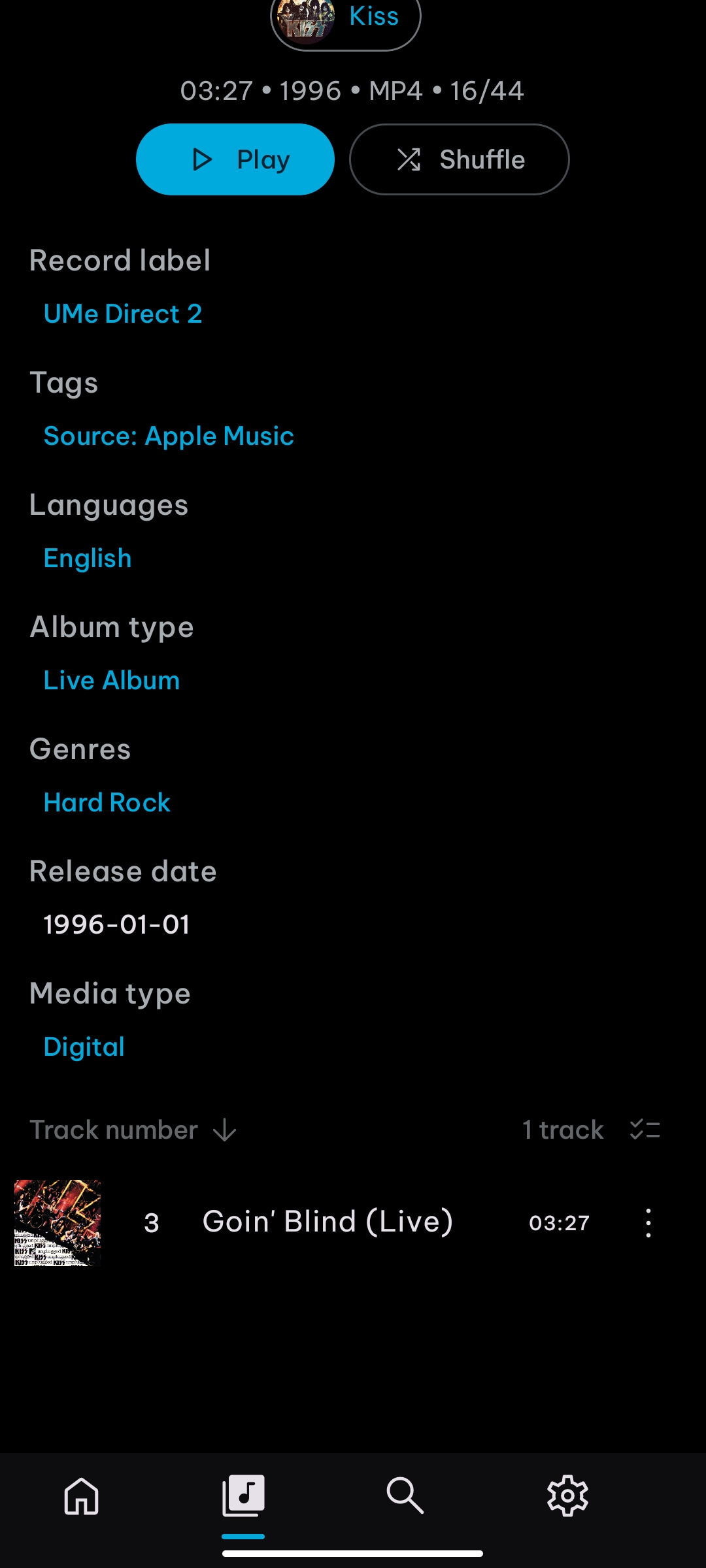Open the UMe Direct 2 record label
Image resolution: width=706 pixels, height=1568 pixels.
pyautogui.click(x=123, y=314)
